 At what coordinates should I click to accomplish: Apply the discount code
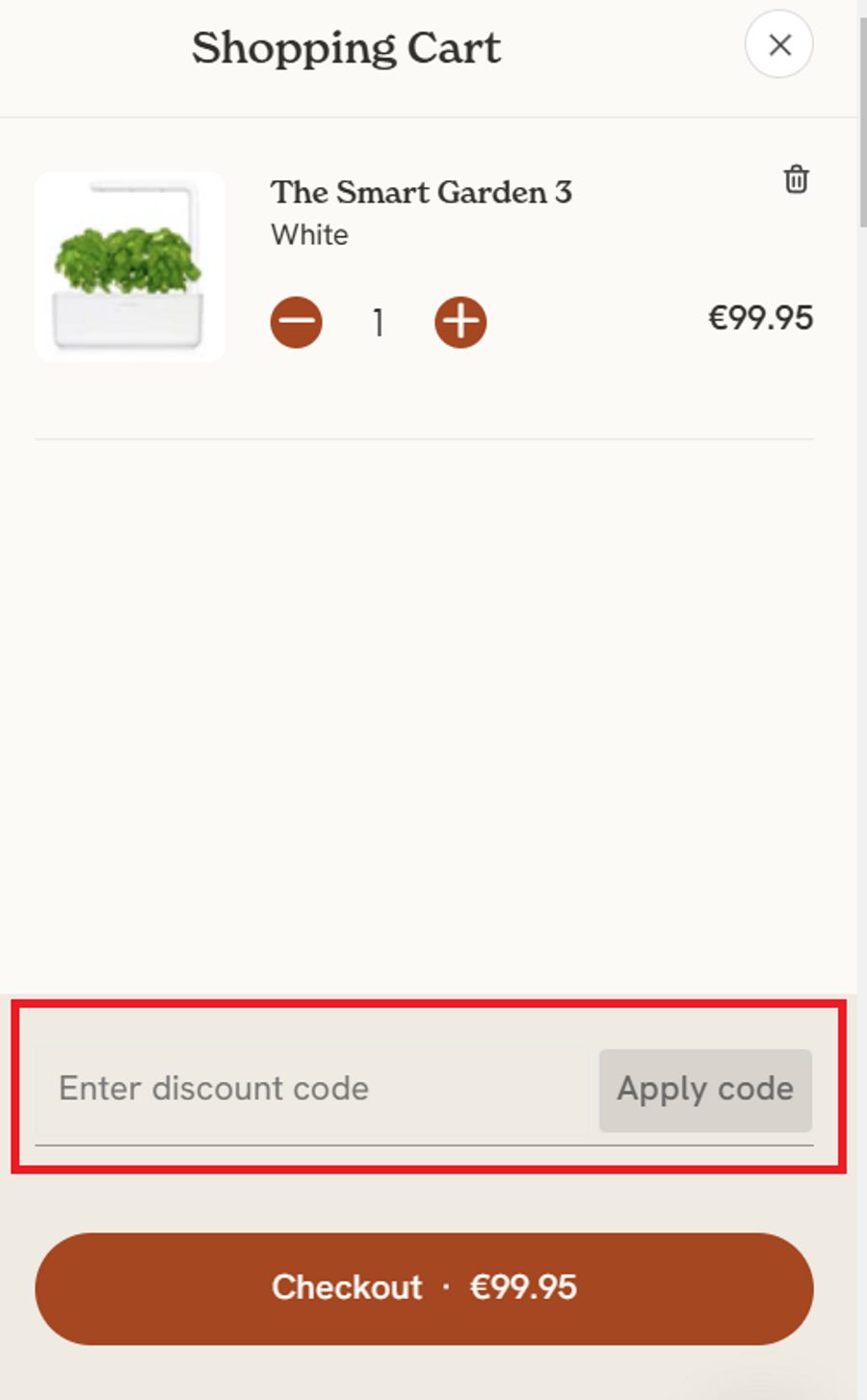click(x=705, y=1090)
